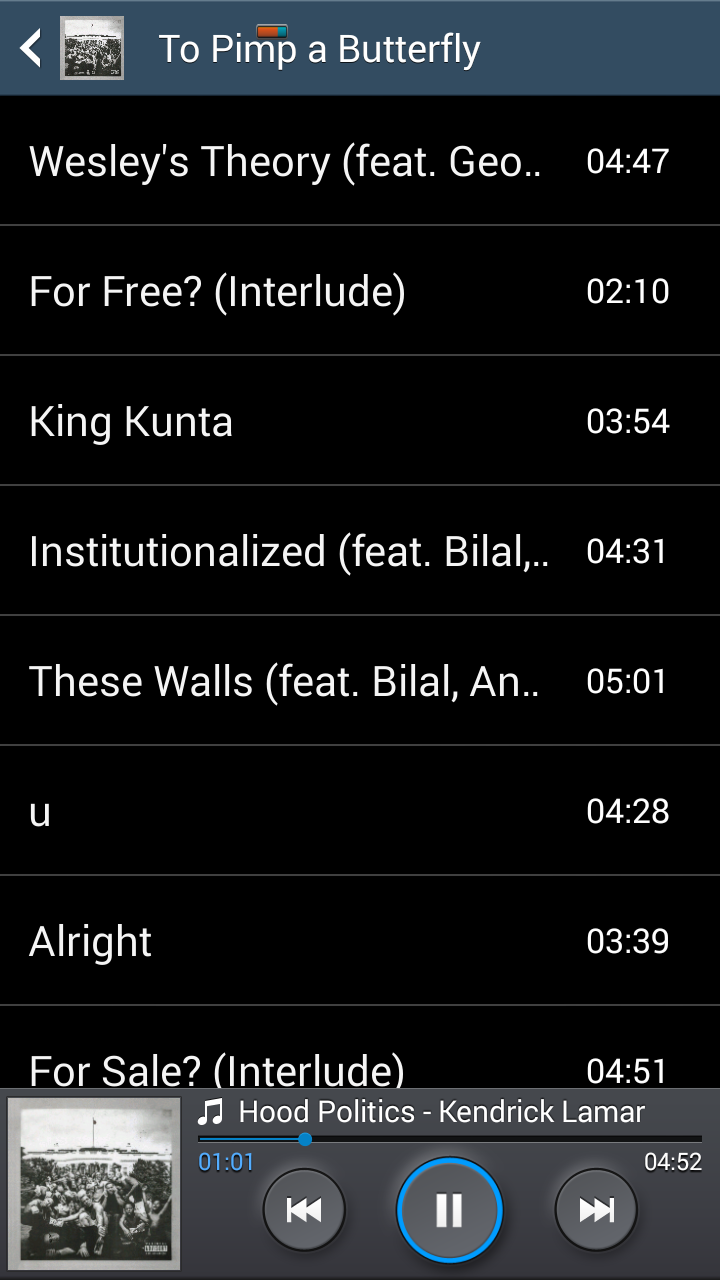The image size is (720, 1280).
Task: Skip to the next track
Action: [x=596, y=1210]
